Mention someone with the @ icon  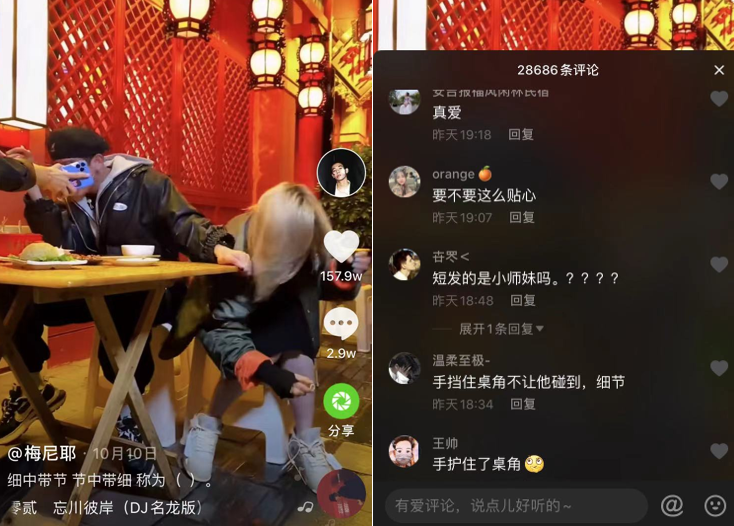[x=672, y=506]
